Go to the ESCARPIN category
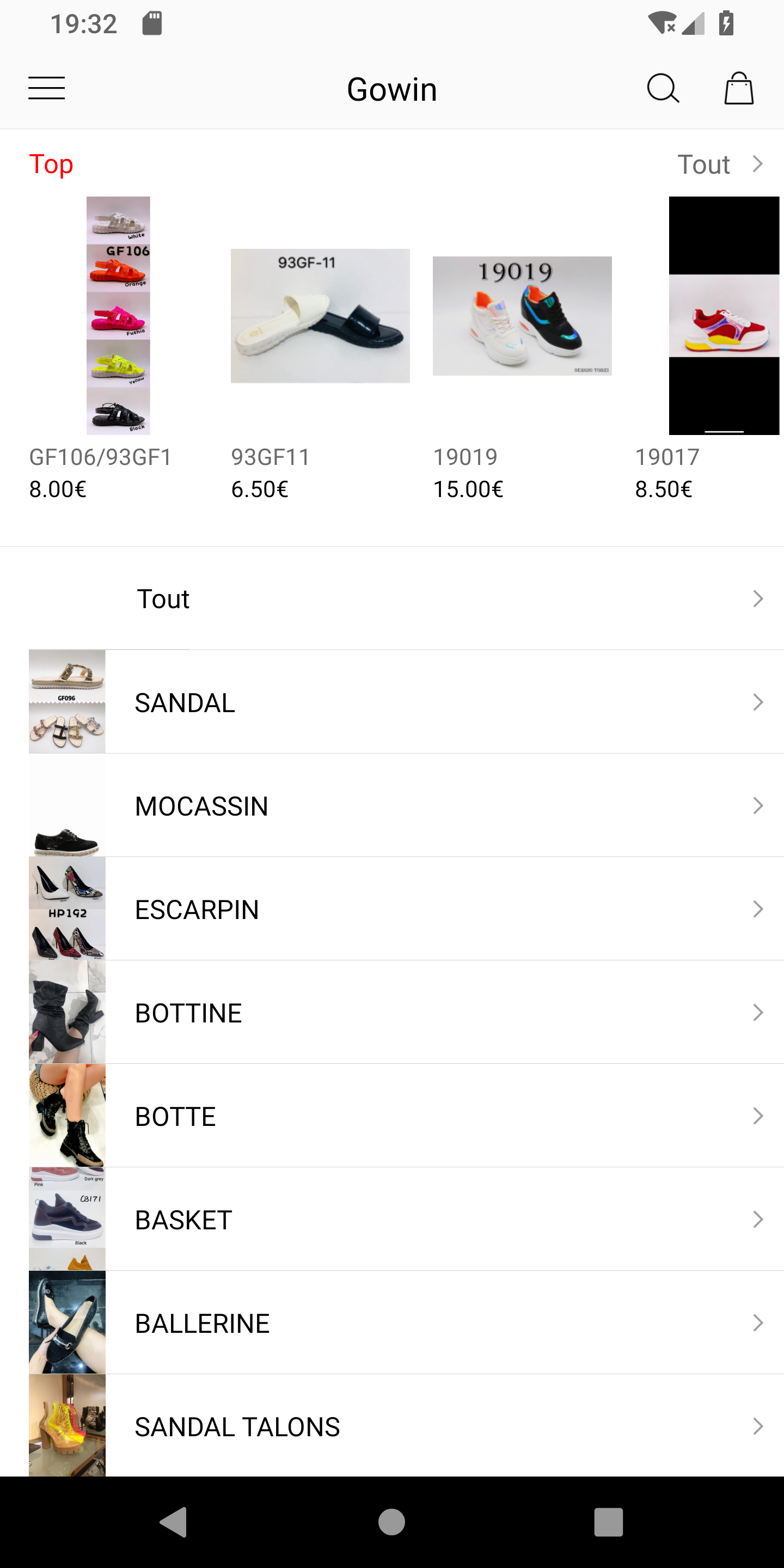Viewport: 784px width, 1568px height. coord(392,909)
